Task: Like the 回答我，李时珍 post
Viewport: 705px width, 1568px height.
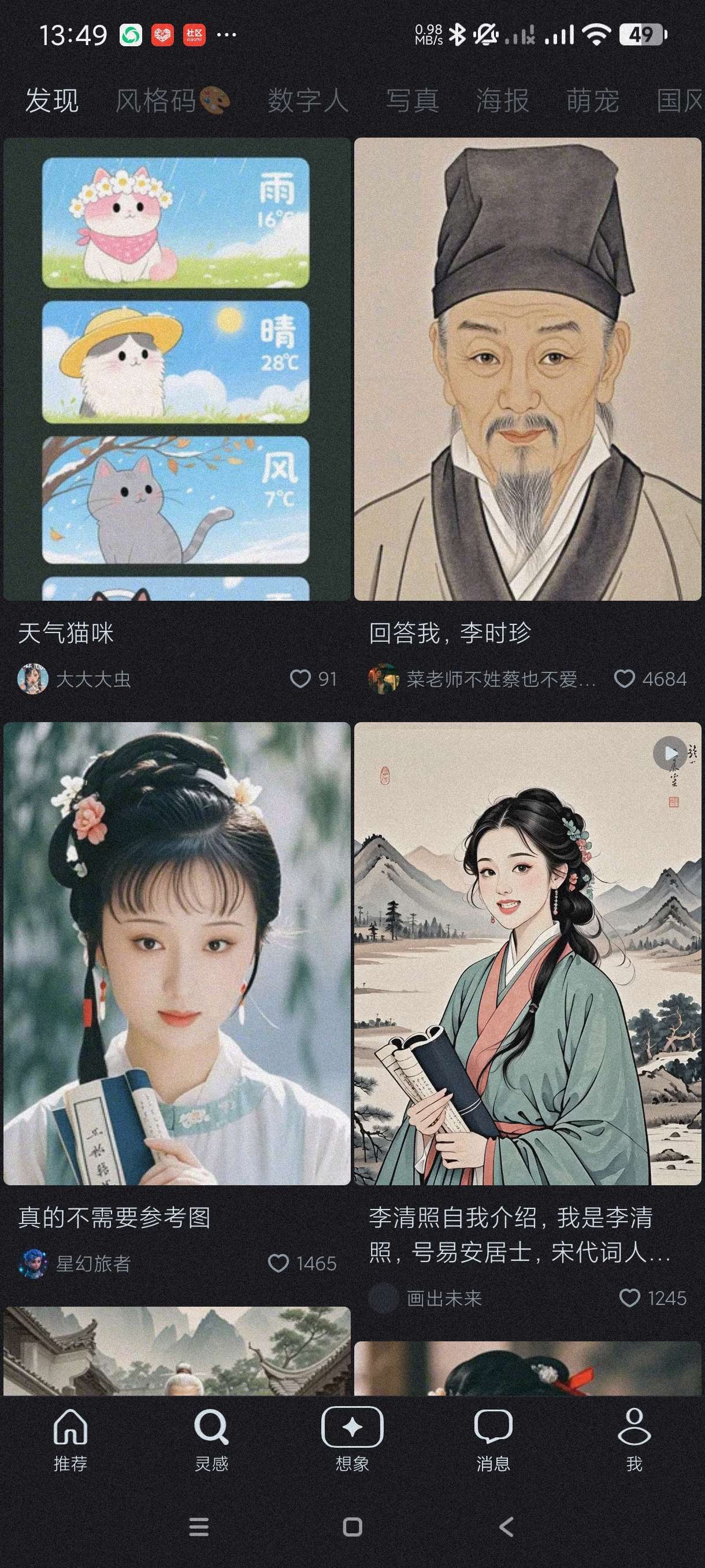Action: 624,679
